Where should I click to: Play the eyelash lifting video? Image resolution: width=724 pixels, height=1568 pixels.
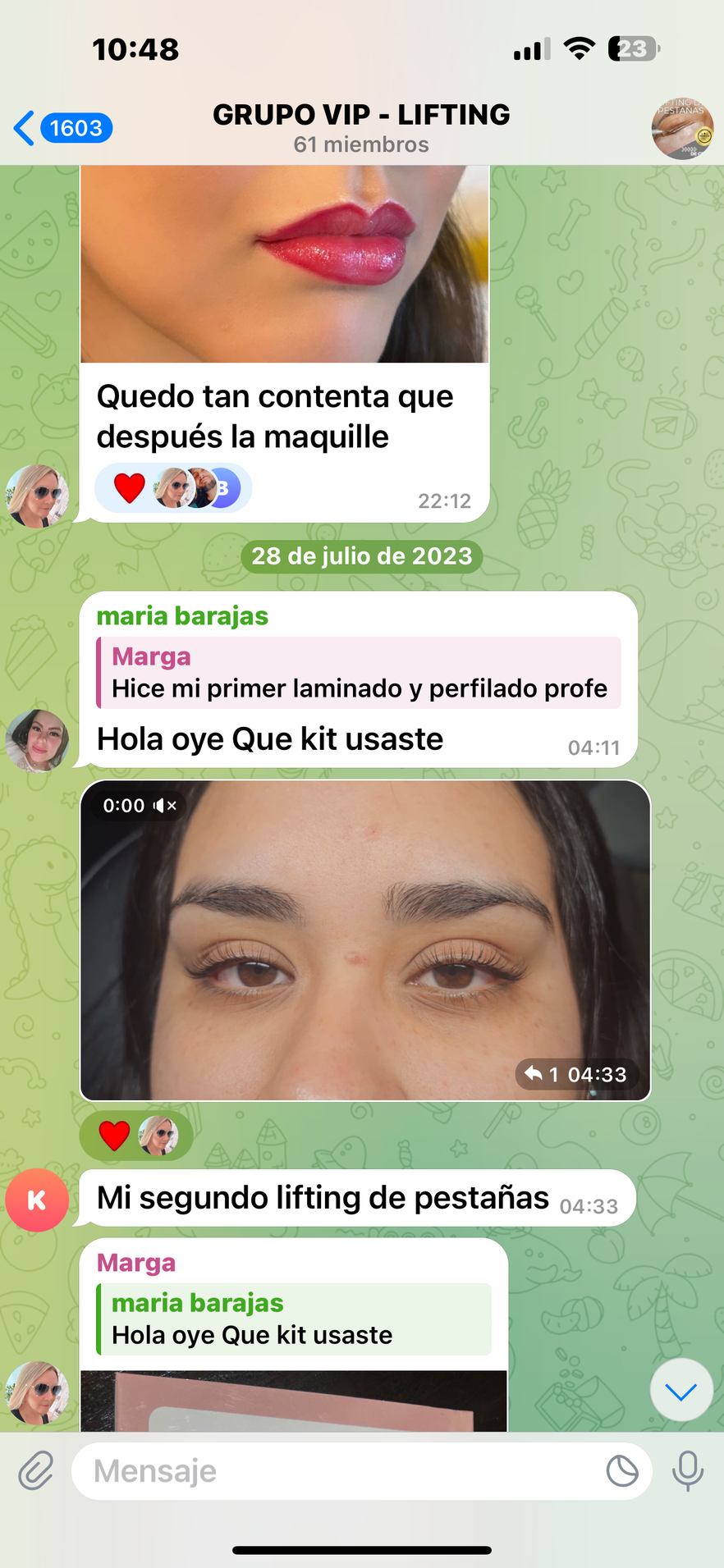click(365, 940)
